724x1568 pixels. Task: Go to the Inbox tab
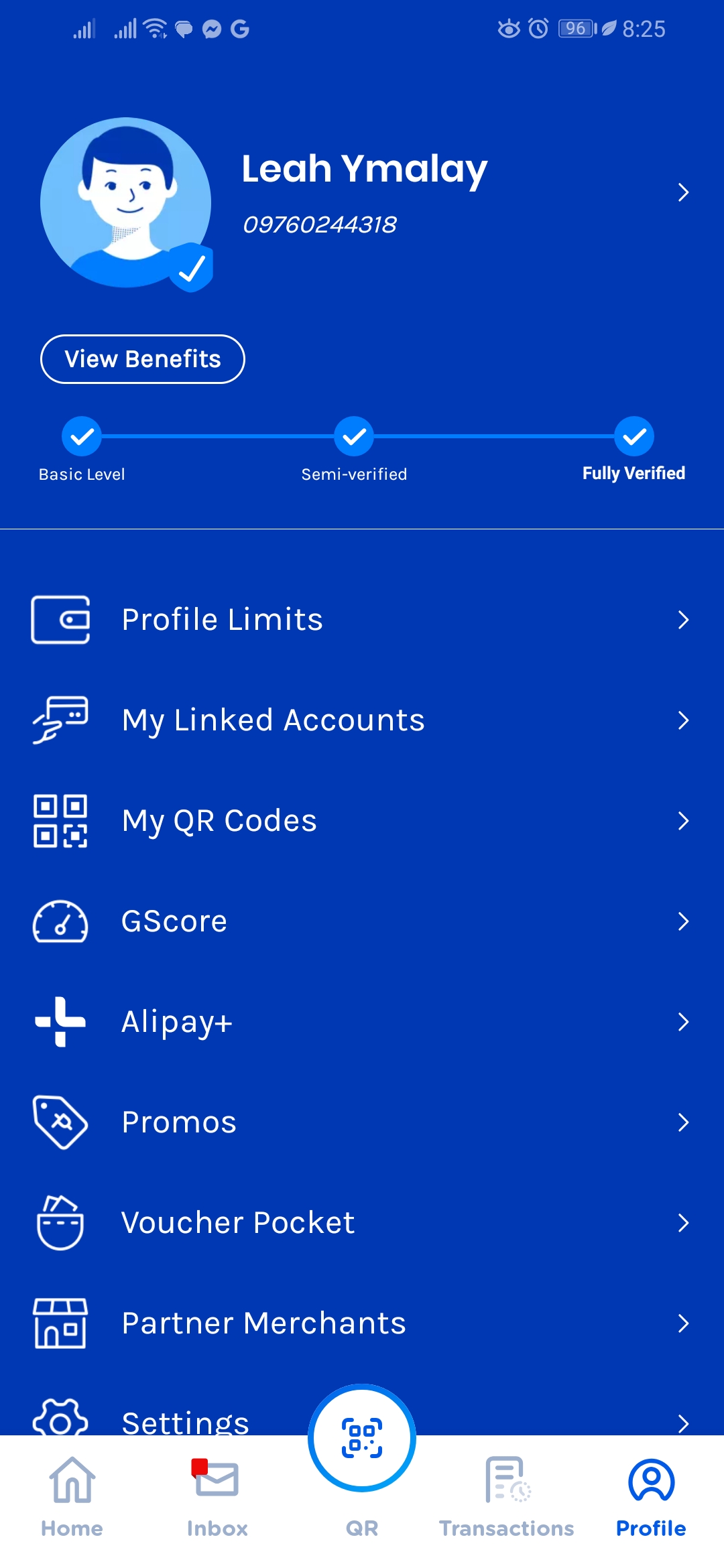pos(217,1493)
